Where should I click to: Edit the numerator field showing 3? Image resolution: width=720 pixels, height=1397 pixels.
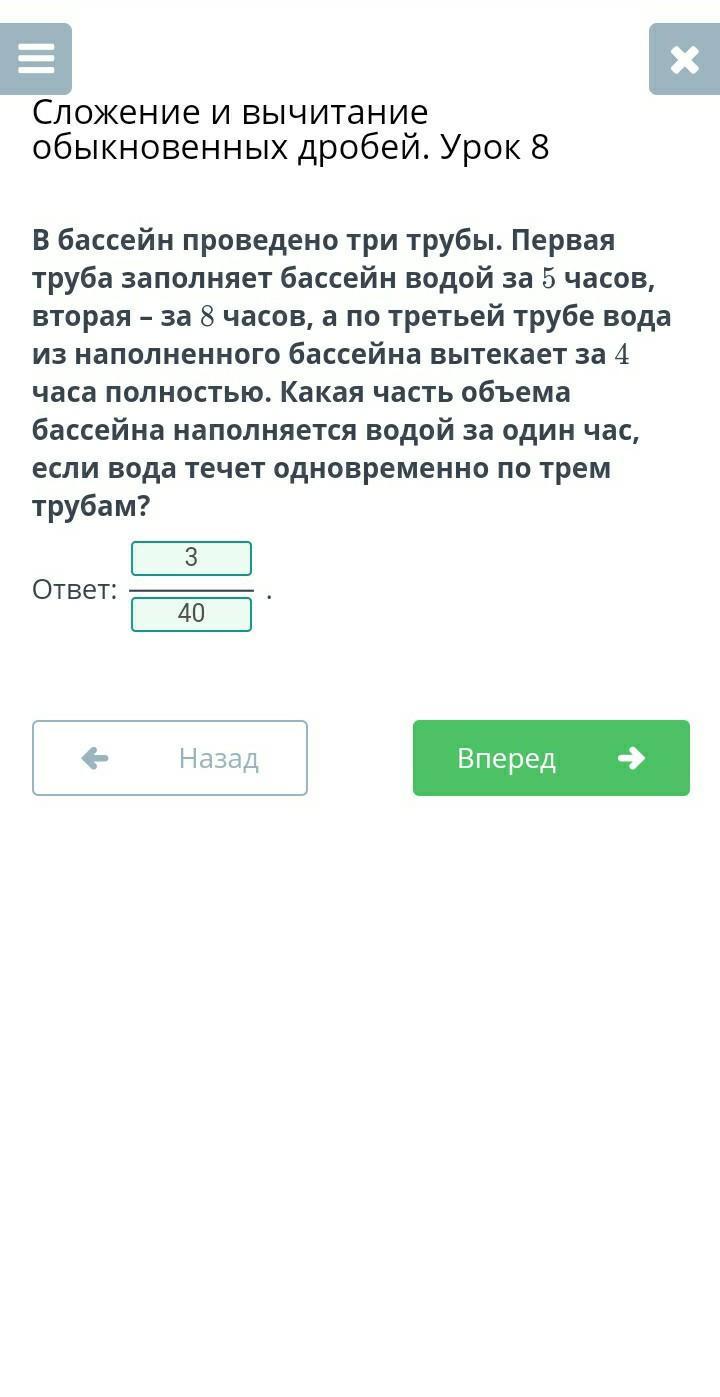pyautogui.click(x=191, y=558)
